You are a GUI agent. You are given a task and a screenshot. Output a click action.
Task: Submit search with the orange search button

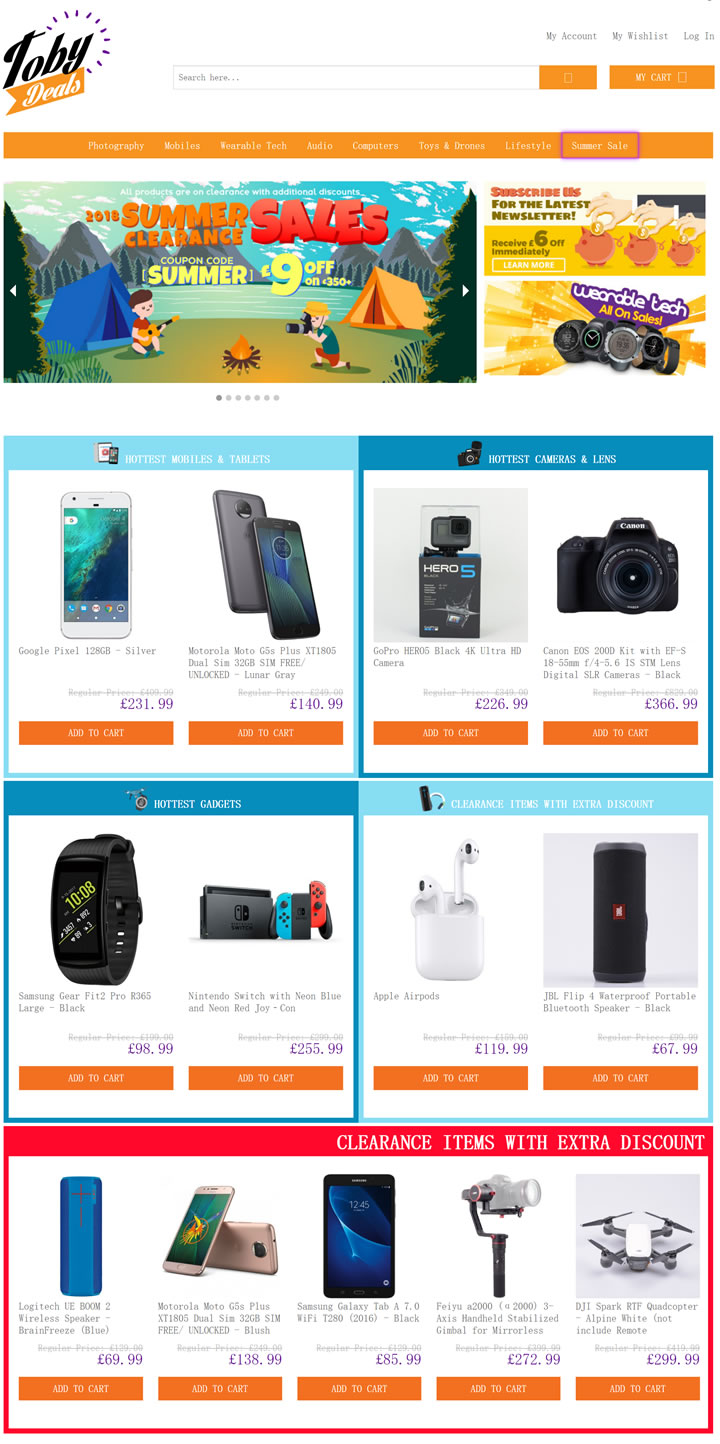567,77
